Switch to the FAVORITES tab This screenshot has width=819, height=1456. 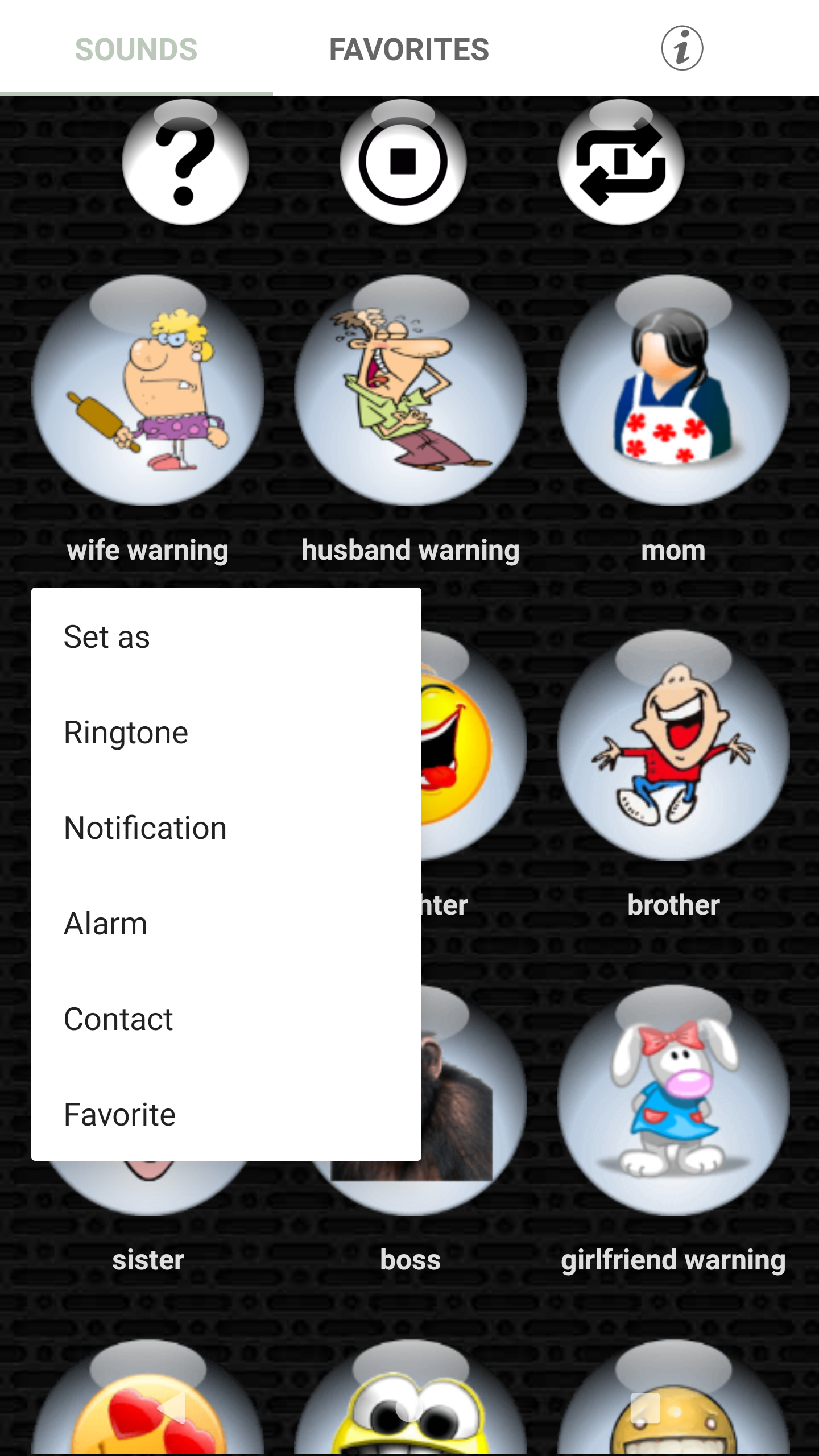(x=408, y=50)
